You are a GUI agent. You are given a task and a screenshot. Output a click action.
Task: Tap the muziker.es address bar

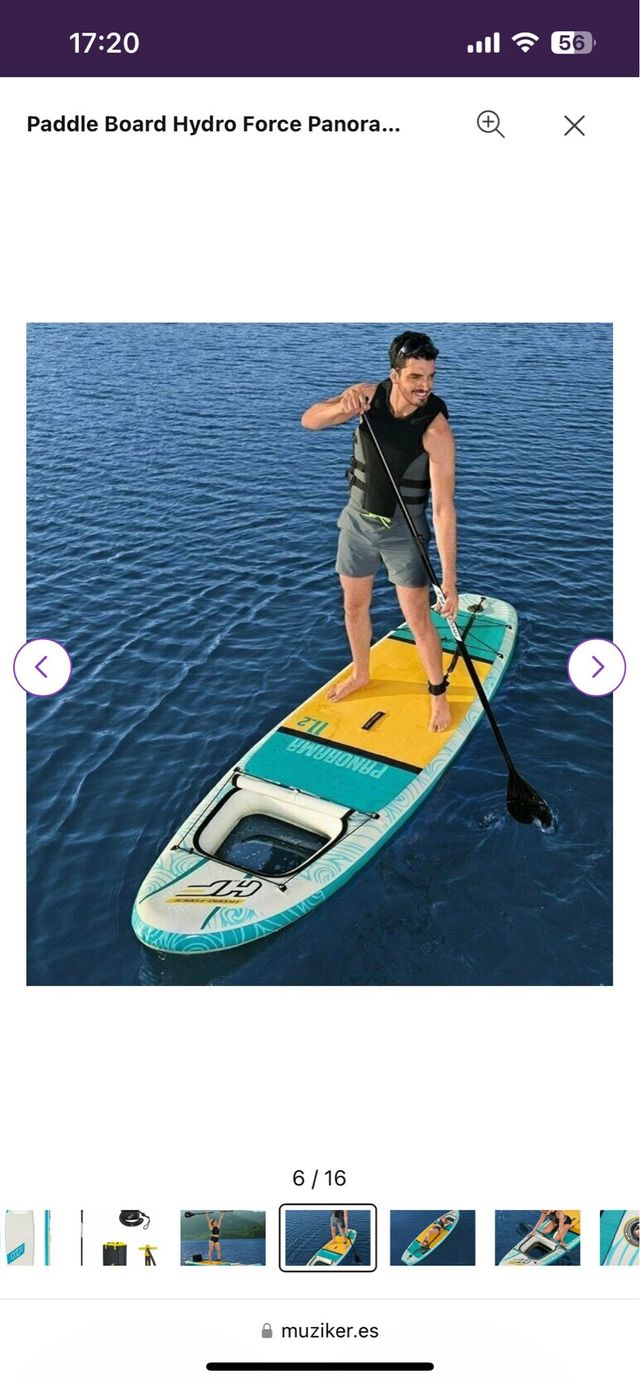tap(320, 1331)
